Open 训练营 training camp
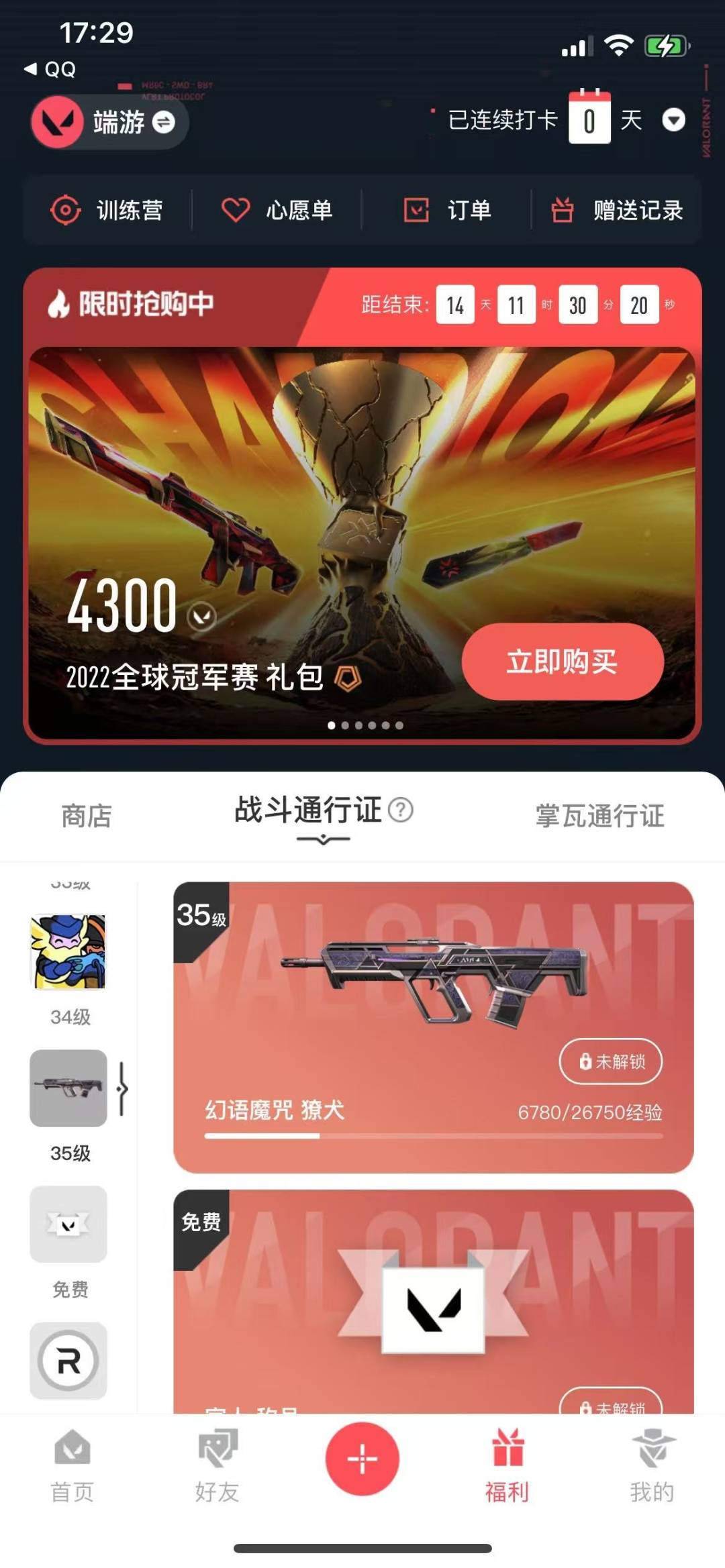 click(107, 210)
